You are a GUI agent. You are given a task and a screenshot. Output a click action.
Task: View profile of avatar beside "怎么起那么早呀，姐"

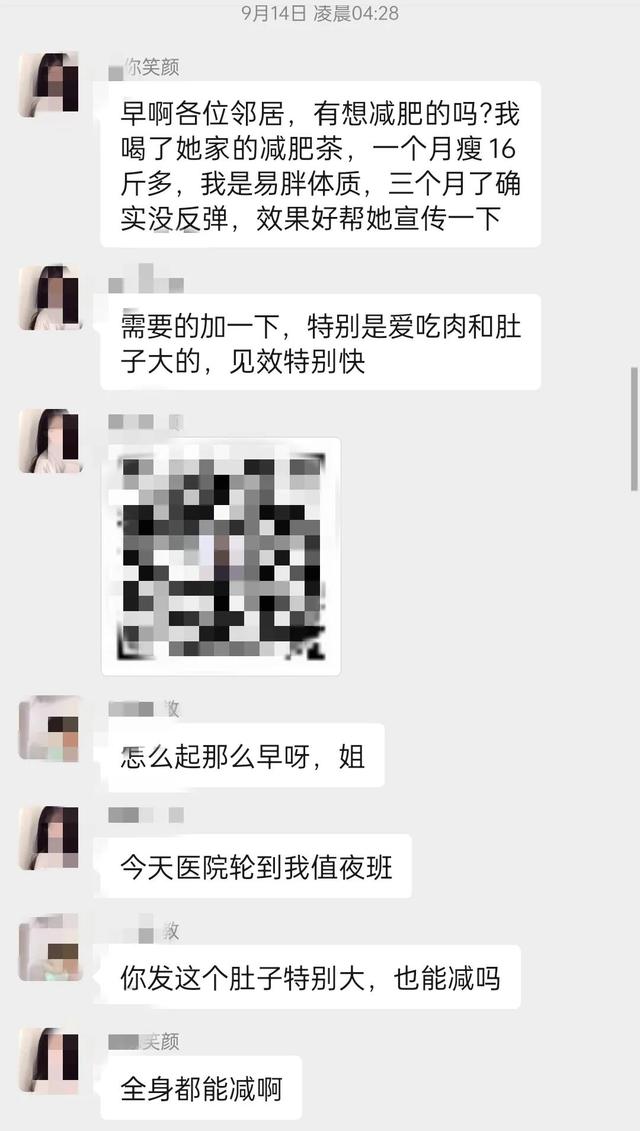click(x=49, y=728)
